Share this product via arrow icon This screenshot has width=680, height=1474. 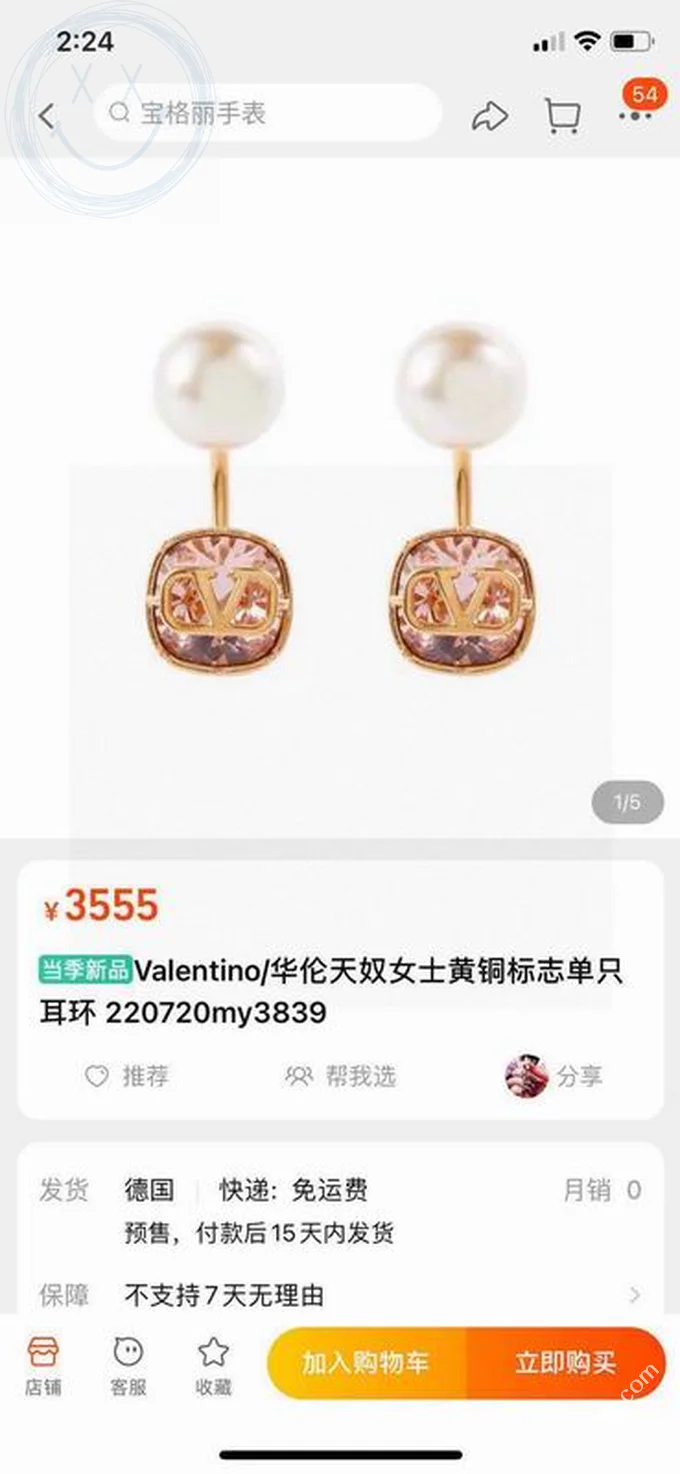[x=489, y=116]
